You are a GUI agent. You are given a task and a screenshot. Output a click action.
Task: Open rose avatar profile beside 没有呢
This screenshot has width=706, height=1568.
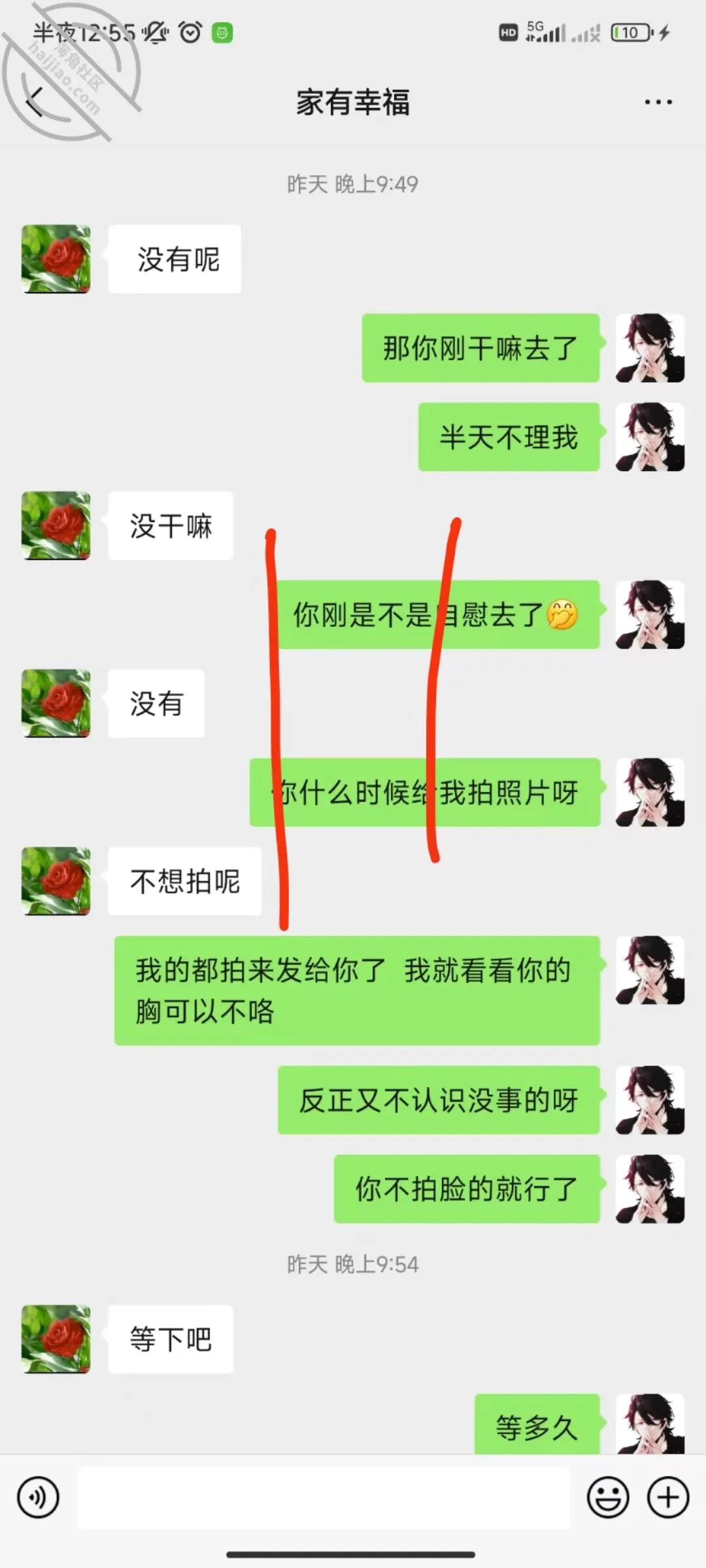pyautogui.click(x=56, y=259)
